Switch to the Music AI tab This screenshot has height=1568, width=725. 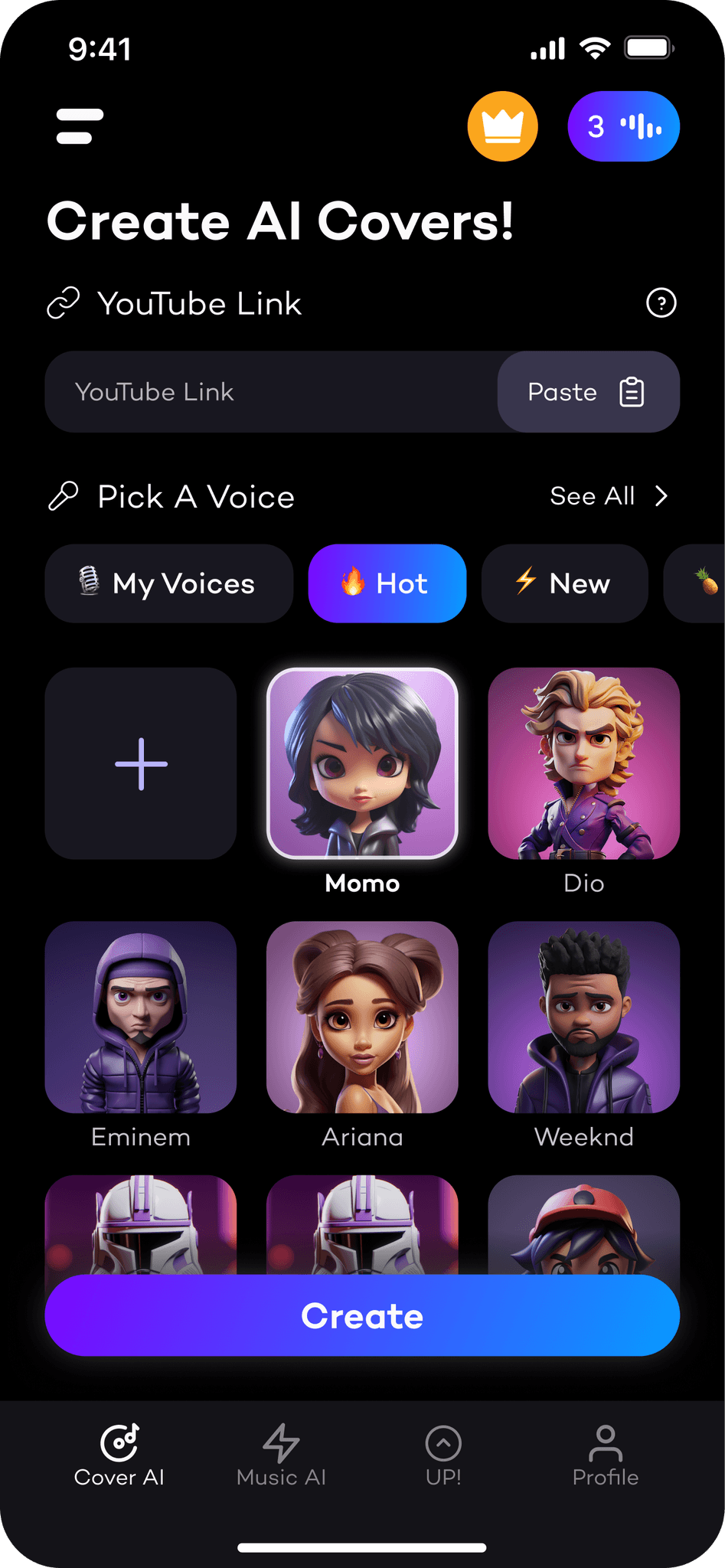point(281,1455)
